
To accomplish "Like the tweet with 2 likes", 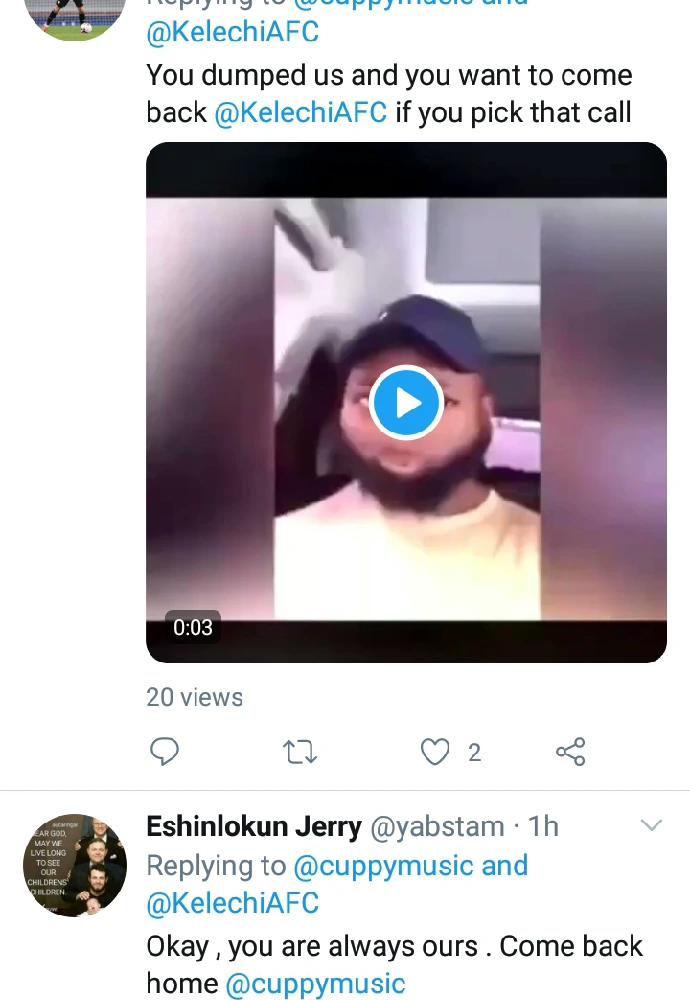I will coord(435,752).
